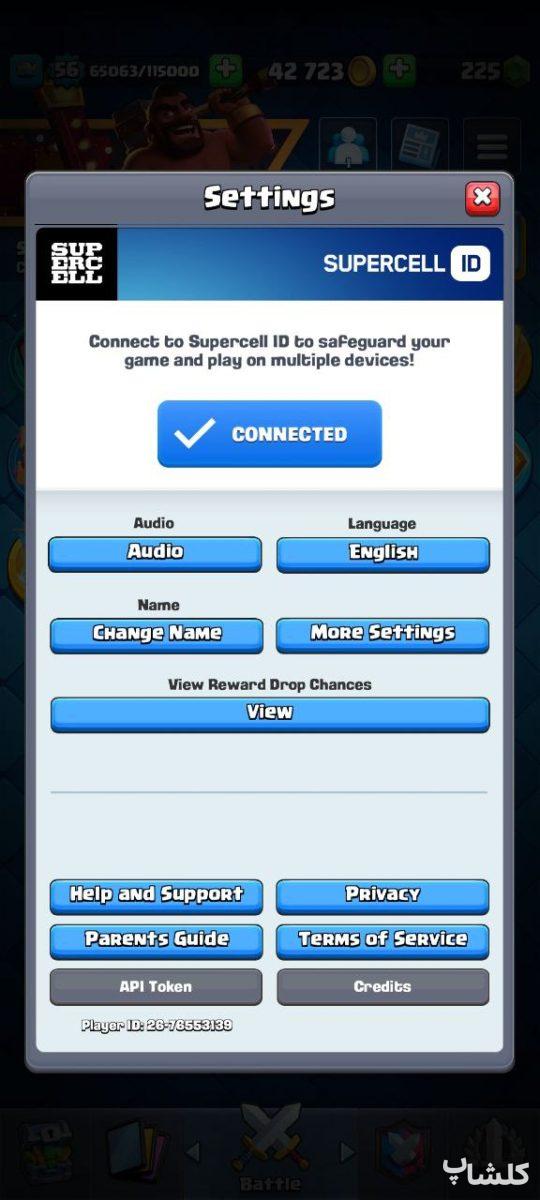Close the Settings dialog
Image resolution: width=540 pixels, height=1200 pixels.
(x=482, y=198)
